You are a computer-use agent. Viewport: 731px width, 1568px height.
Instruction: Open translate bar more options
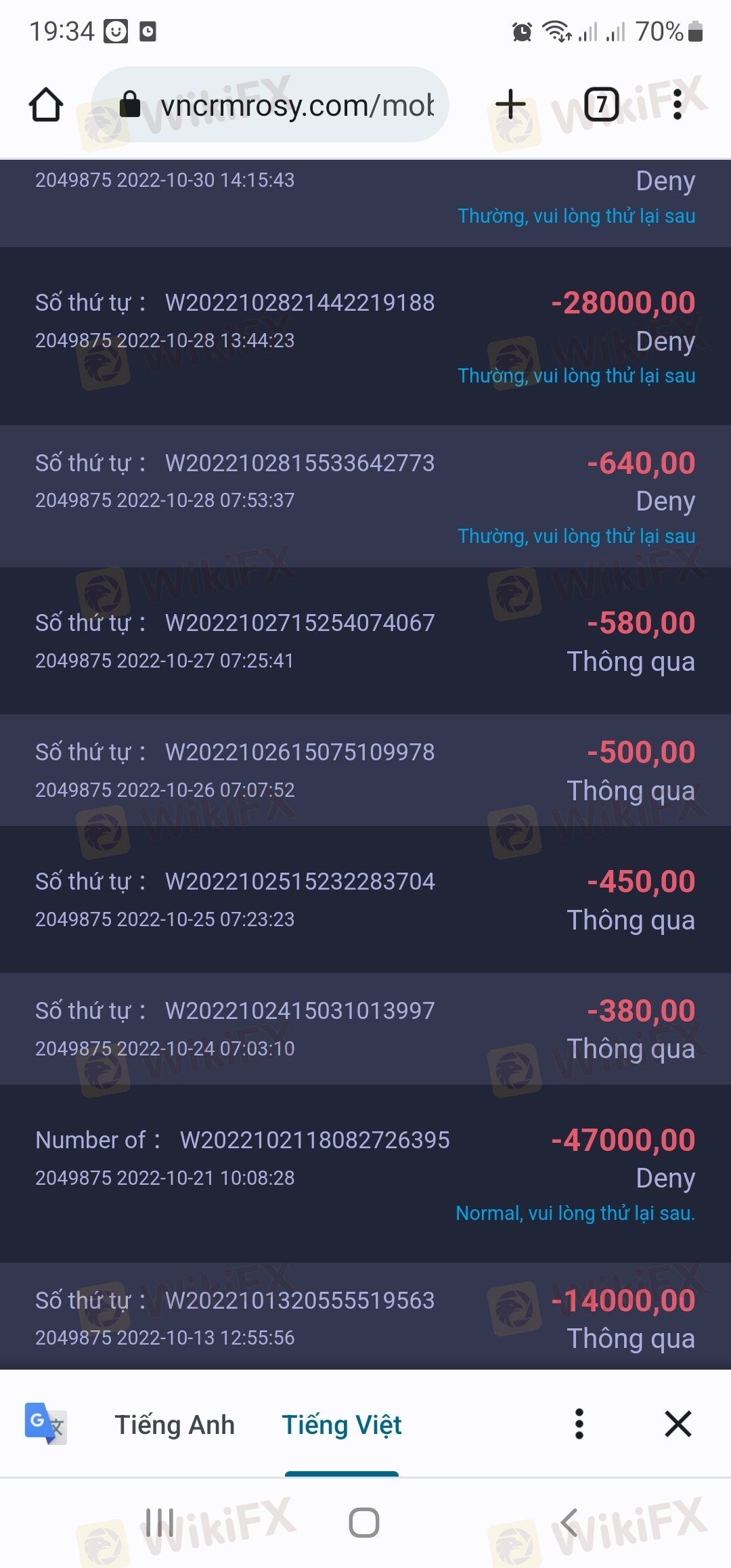click(579, 1424)
